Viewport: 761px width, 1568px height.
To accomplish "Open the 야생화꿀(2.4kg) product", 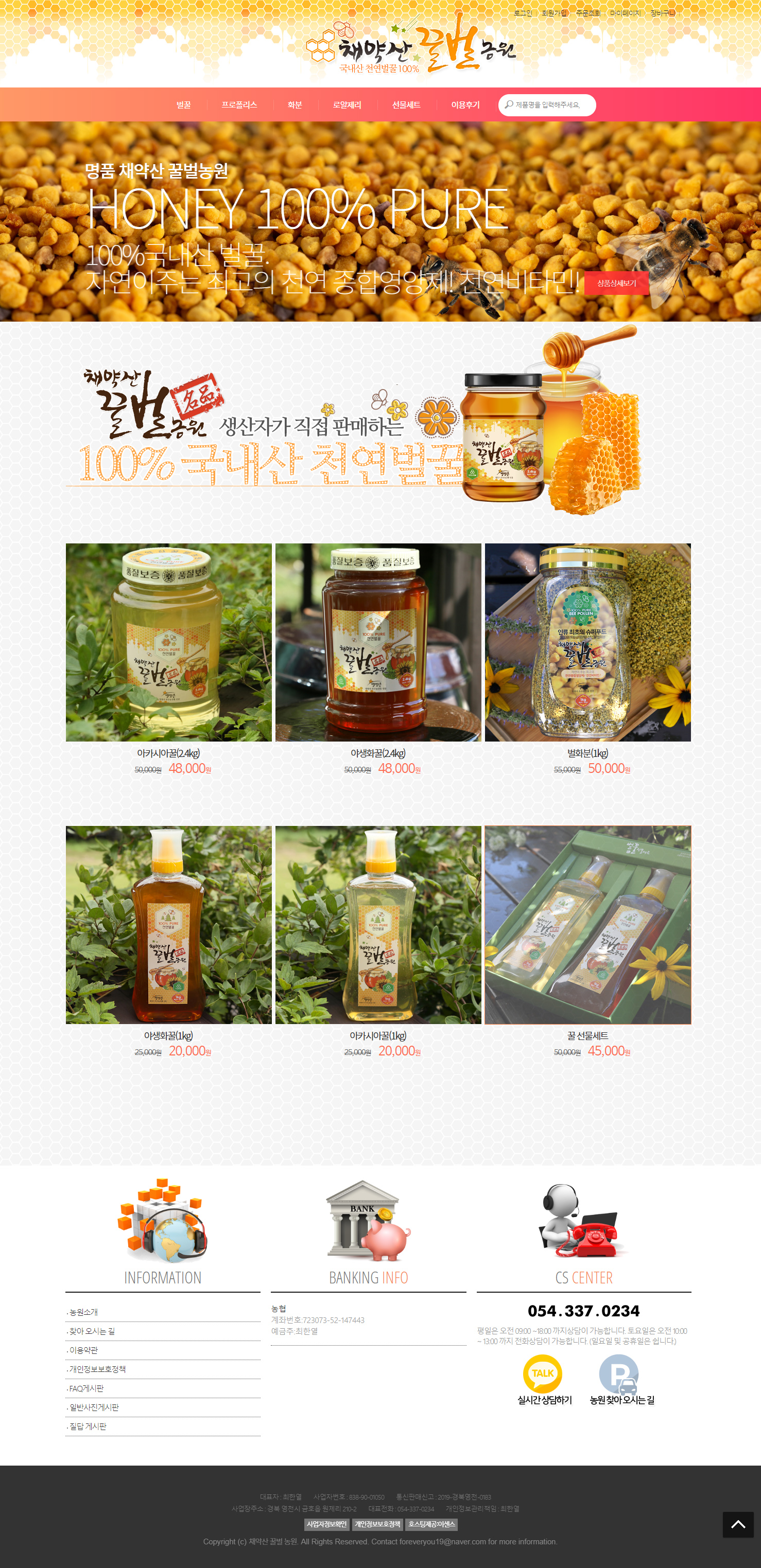I will [378, 642].
